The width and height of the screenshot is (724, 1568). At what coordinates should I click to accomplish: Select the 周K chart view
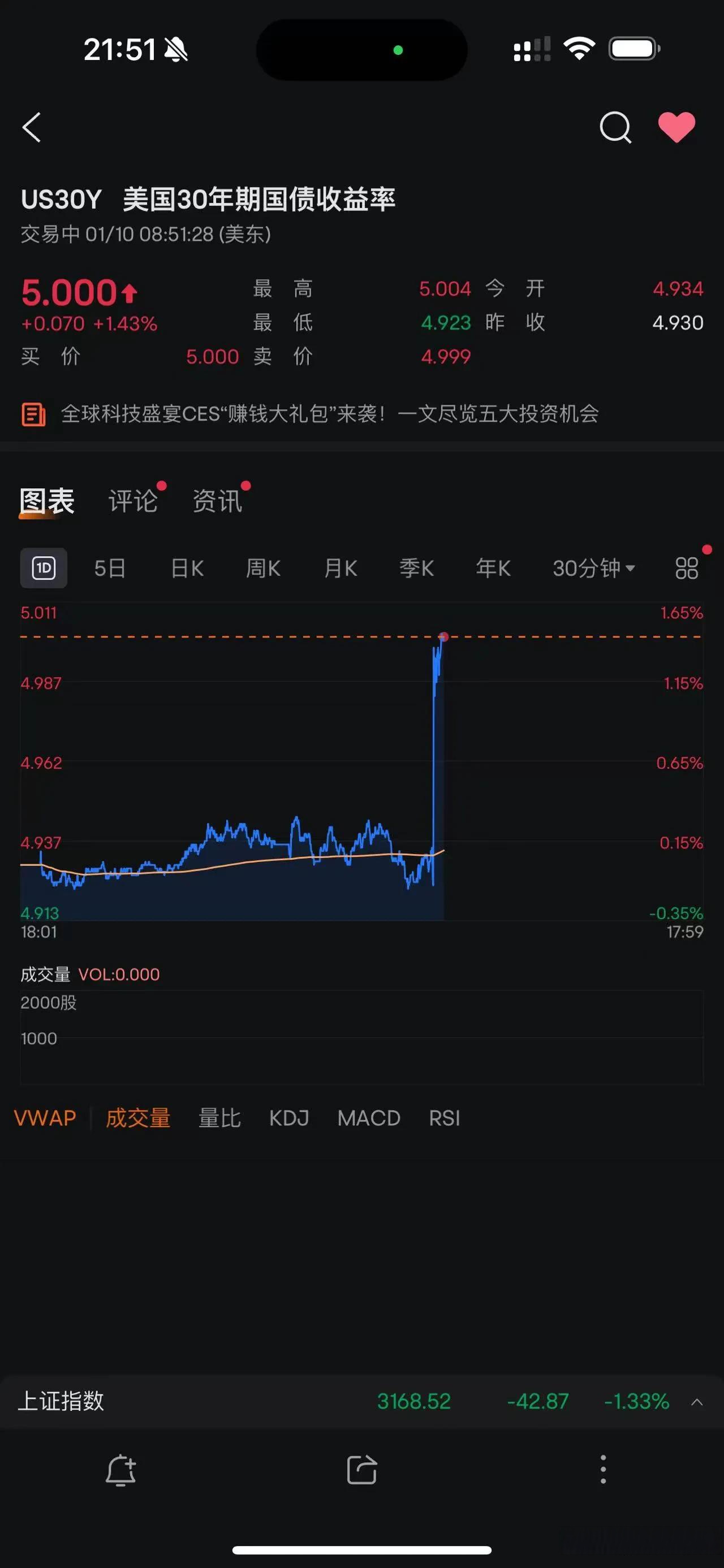263,568
